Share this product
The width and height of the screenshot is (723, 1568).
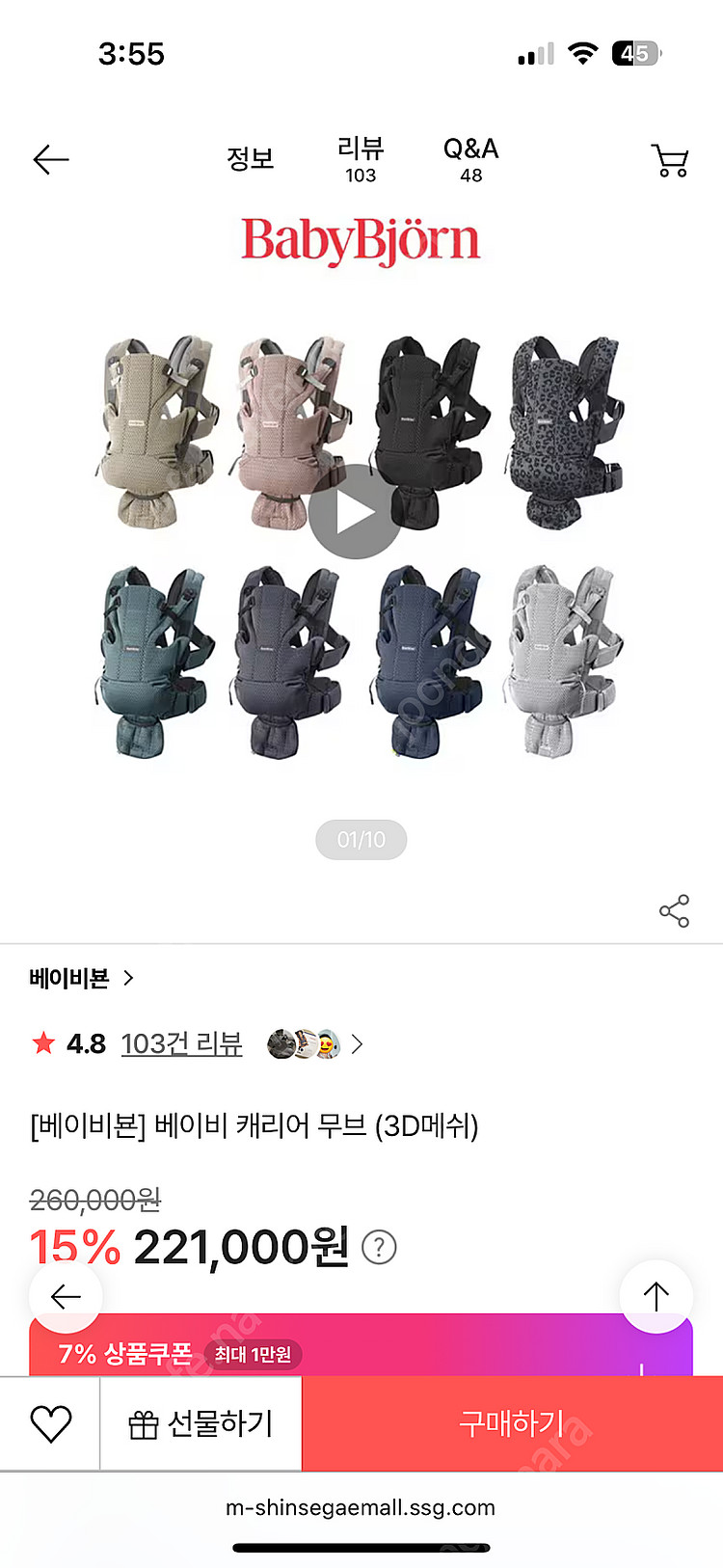coord(674,910)
